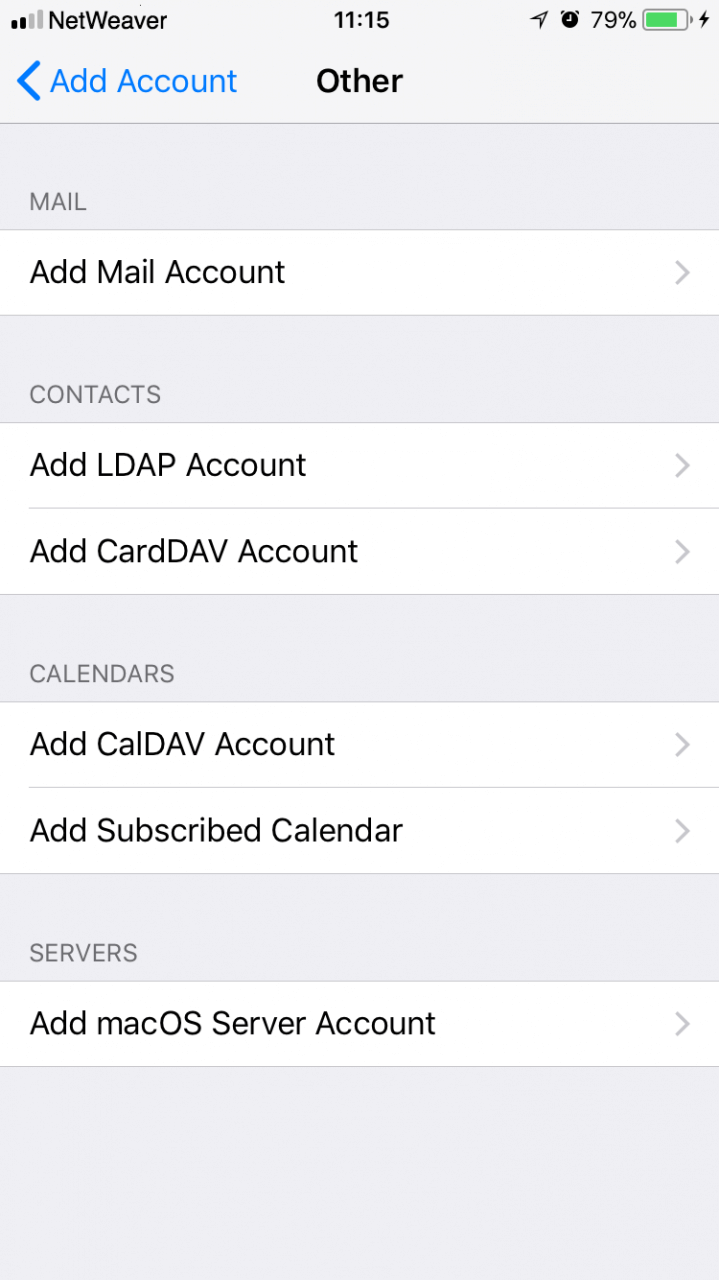The height and width of the screenshot is (1280, 719).
Task: Tap Add CalDAV Account row
Action: pos(359,745)
